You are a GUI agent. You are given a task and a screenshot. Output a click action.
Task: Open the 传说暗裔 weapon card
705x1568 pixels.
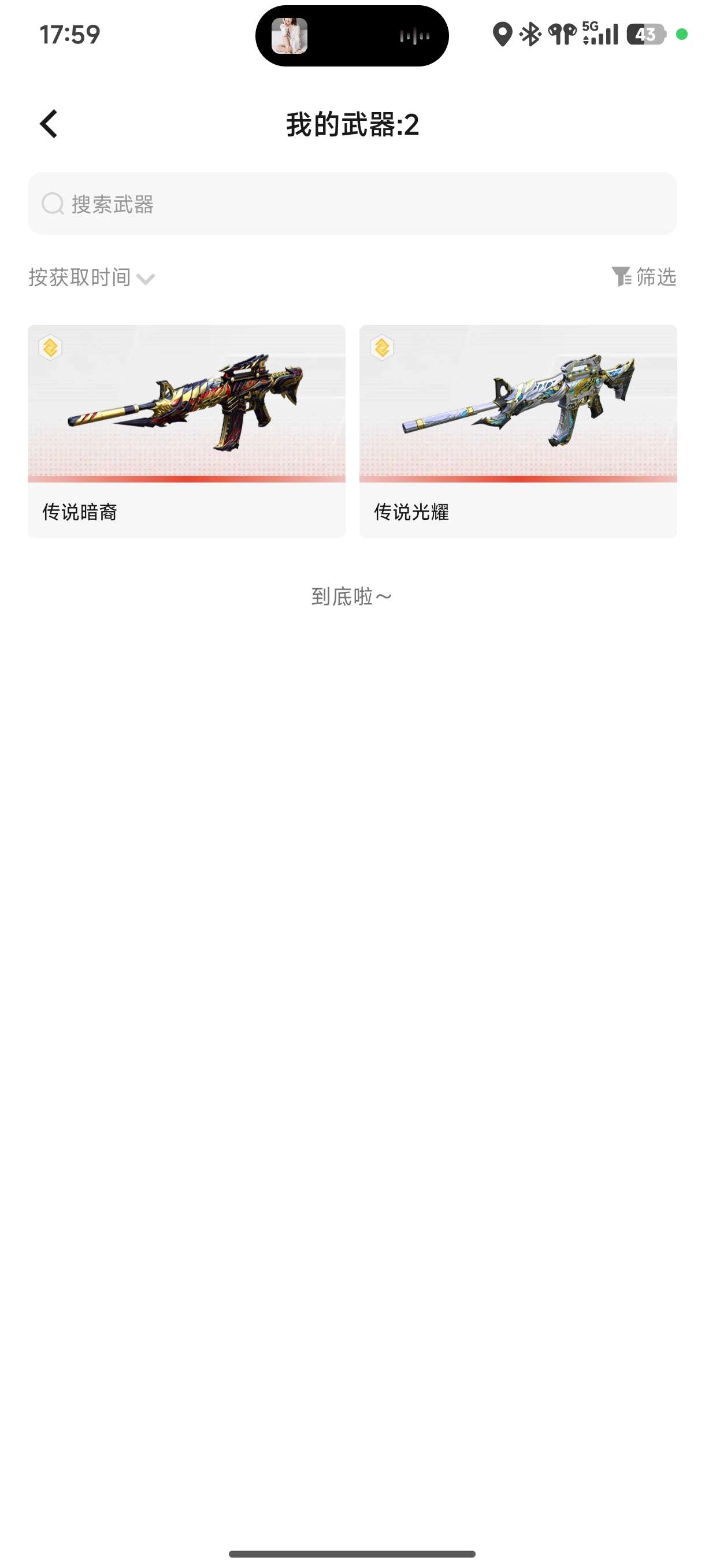[186, 431]
